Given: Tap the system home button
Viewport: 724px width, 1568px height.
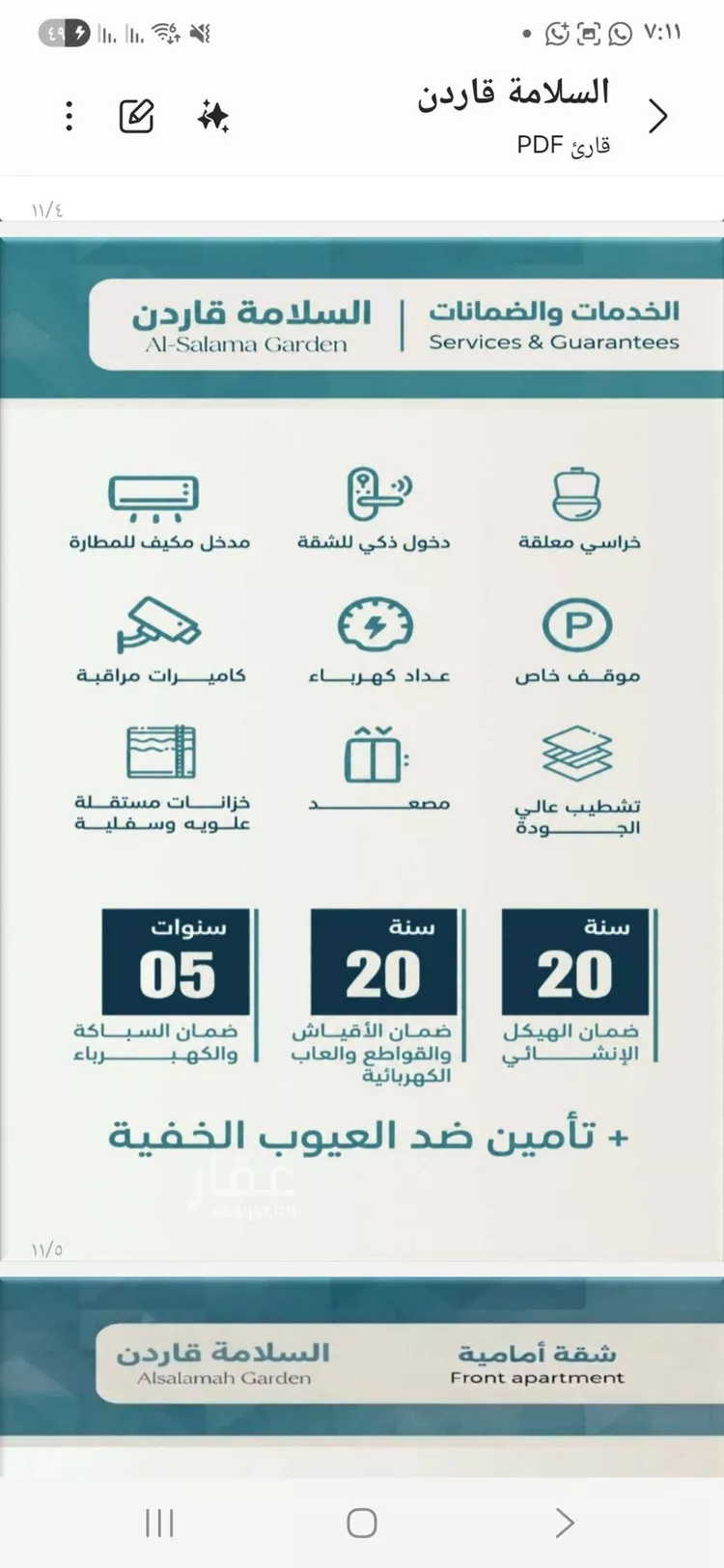Looking at the screenshot, I should pyautogui.click(x=362, y=1523).
